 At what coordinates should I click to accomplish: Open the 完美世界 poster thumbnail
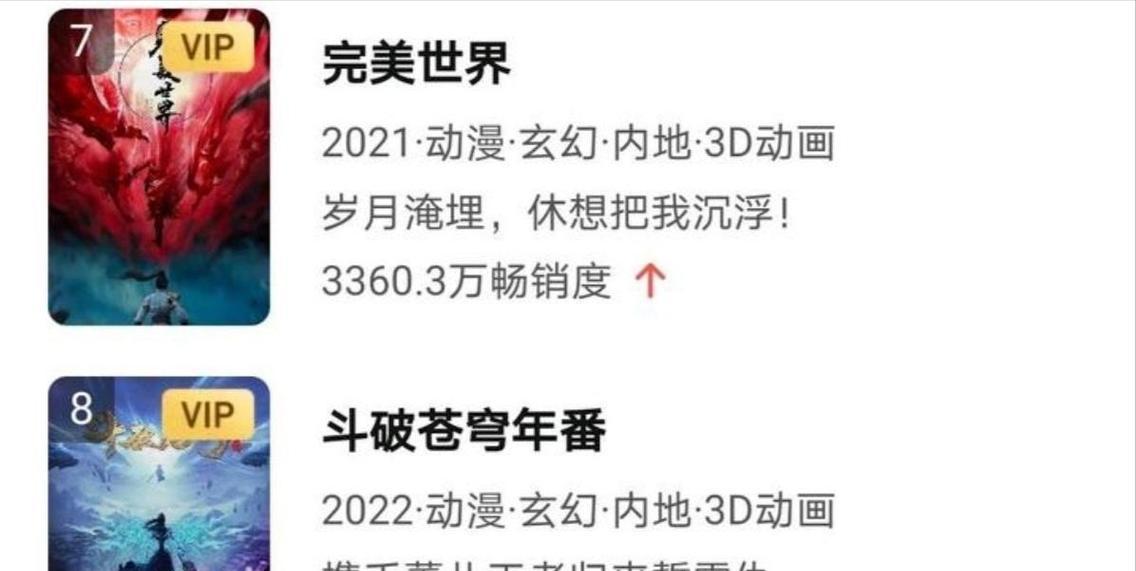(159, 167)
